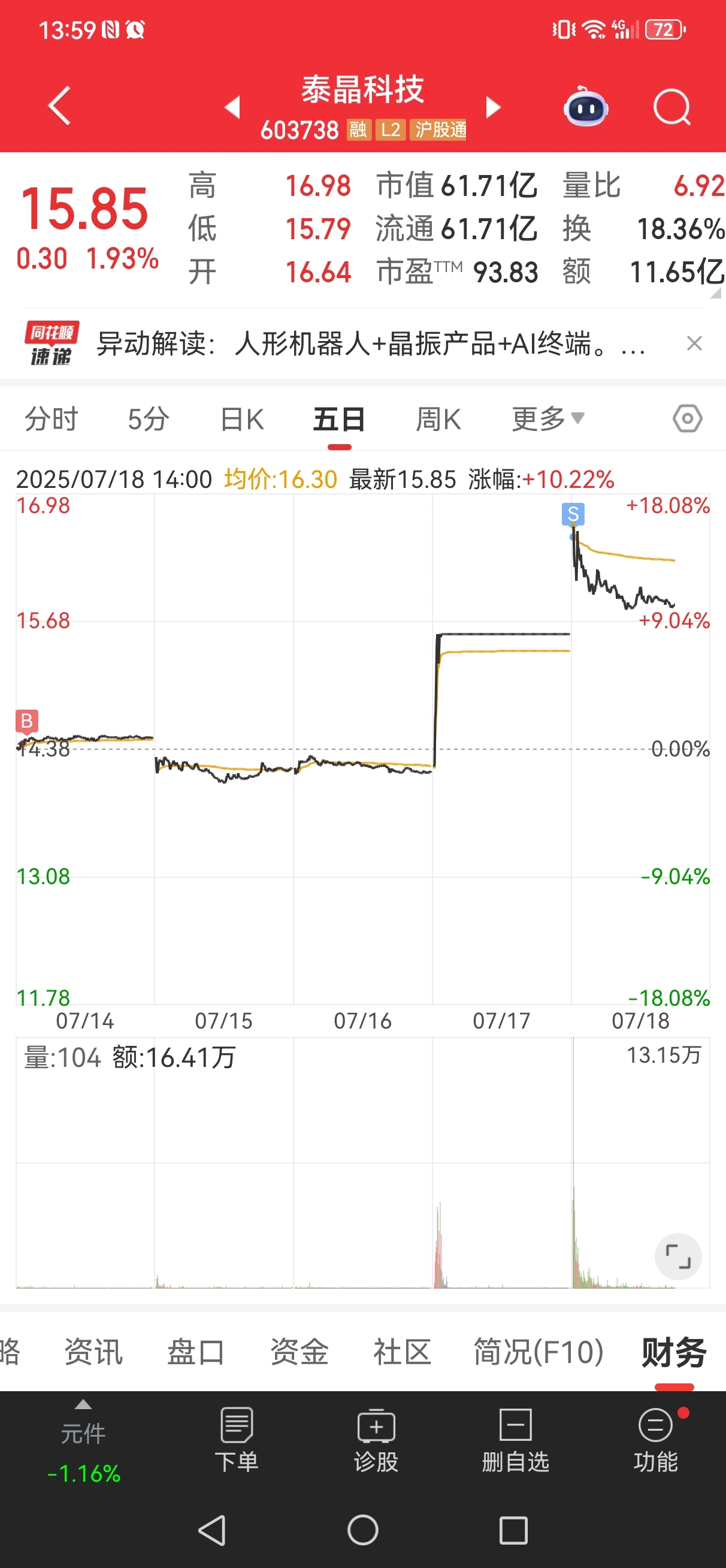The width and height of the screenshot is (726, 1568).
Task: Expand the 更多 chart options dropdown
Action: click(547, 419)
